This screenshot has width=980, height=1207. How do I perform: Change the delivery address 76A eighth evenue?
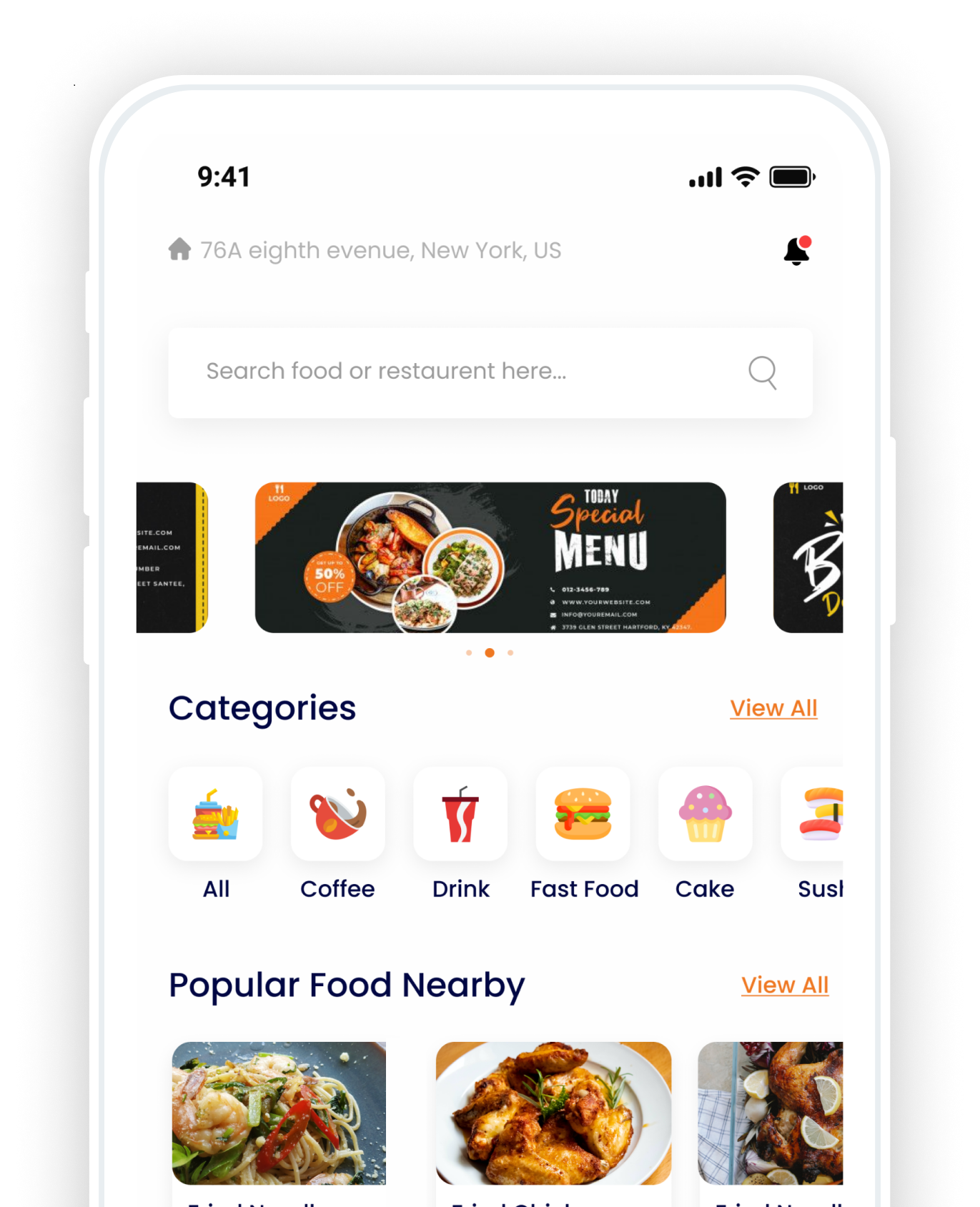(380, 251)
